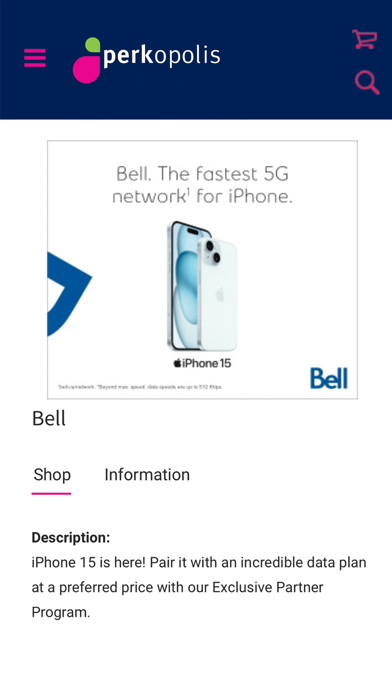Open the hamburger menu

tap(35, 58)
